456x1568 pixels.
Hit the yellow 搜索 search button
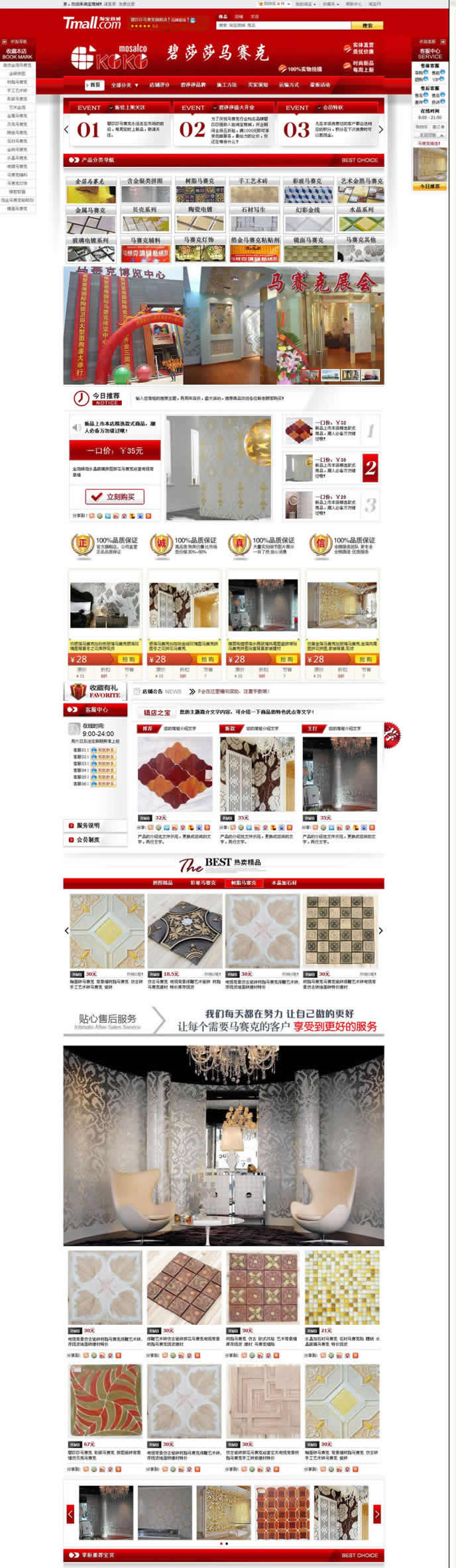pos(367,25)
